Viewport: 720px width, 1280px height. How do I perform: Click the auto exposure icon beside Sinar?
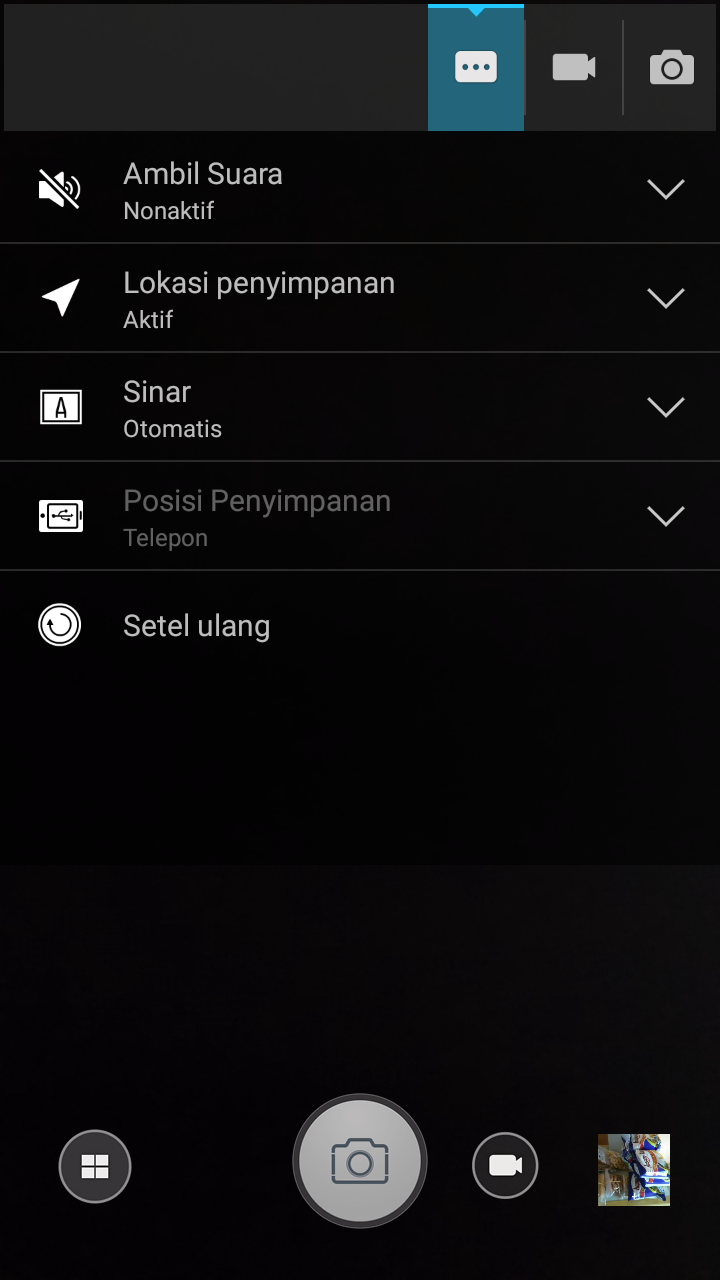[61, 406]
